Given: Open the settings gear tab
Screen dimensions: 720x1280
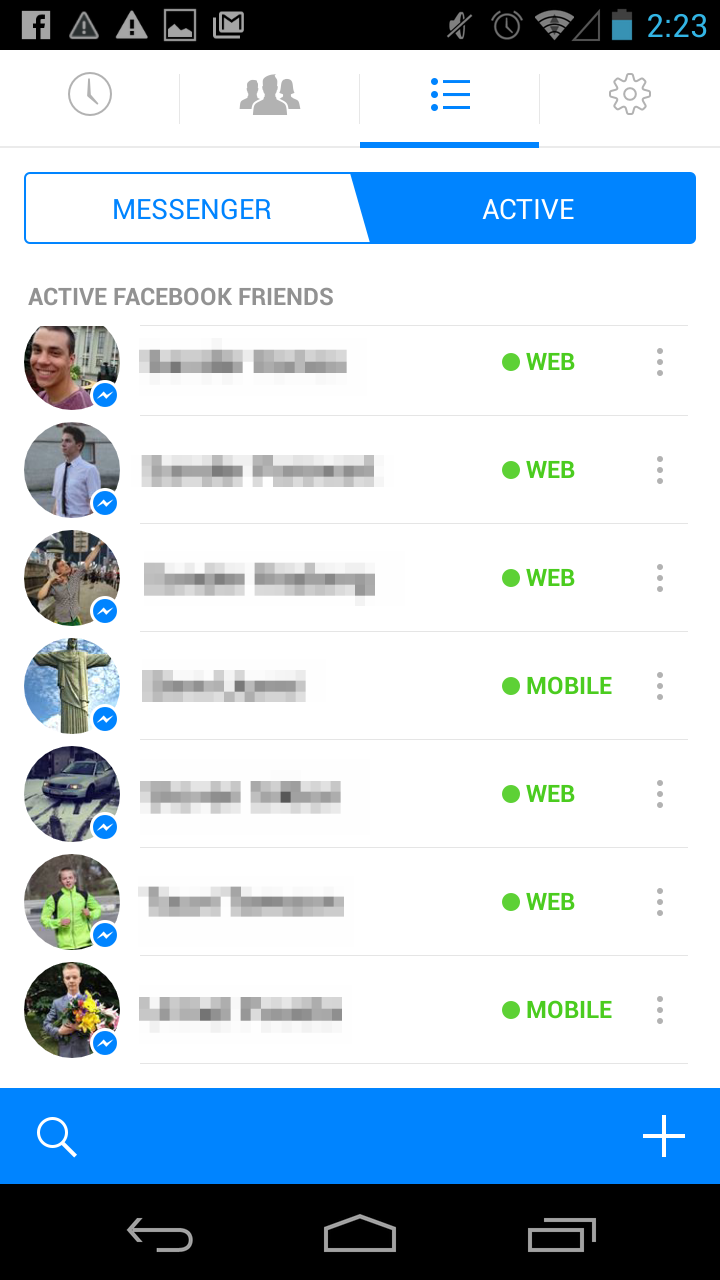Looking at the screenshot, I should tap(630, 96).
